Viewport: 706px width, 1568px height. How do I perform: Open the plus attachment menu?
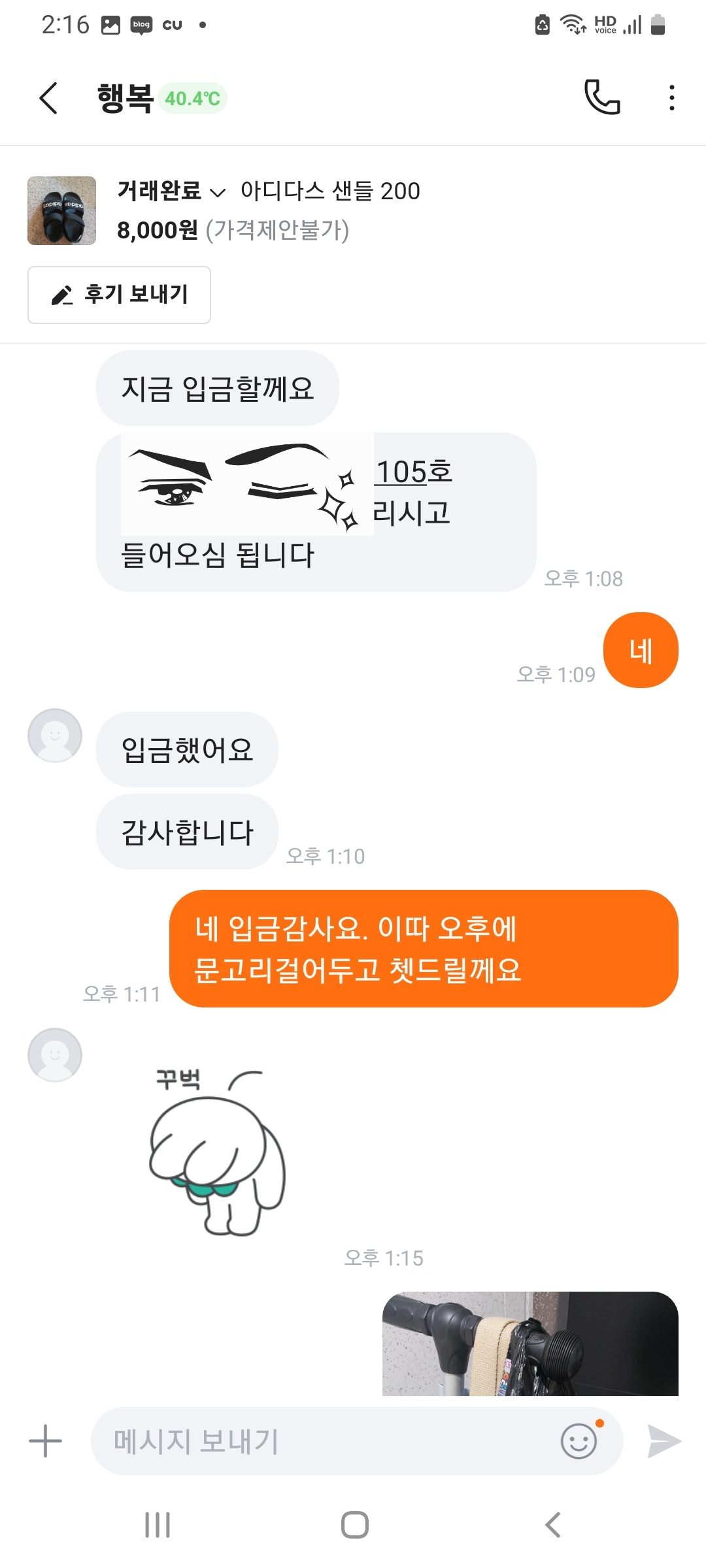[x=46, y=1441]
